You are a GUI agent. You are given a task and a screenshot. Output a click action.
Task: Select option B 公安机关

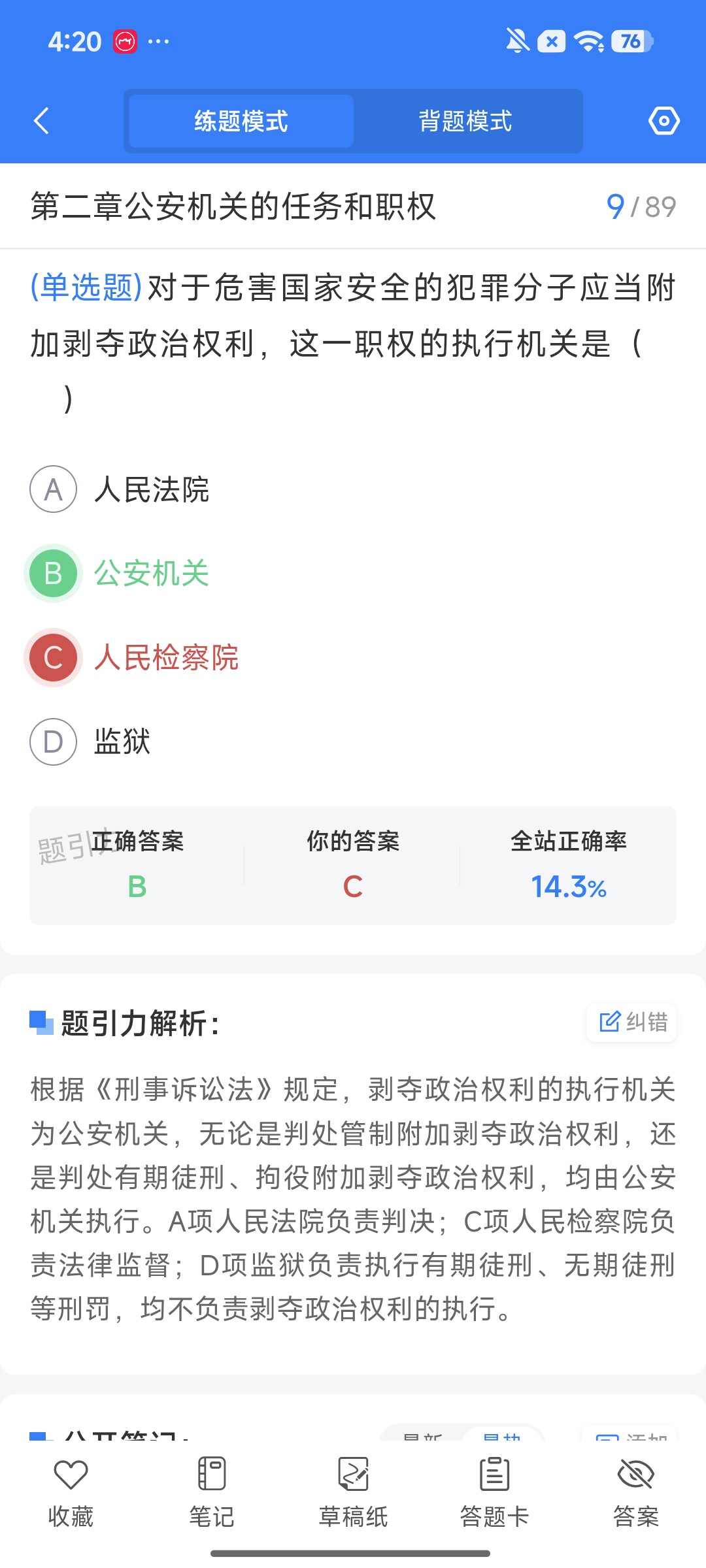[x=120, y=574]
